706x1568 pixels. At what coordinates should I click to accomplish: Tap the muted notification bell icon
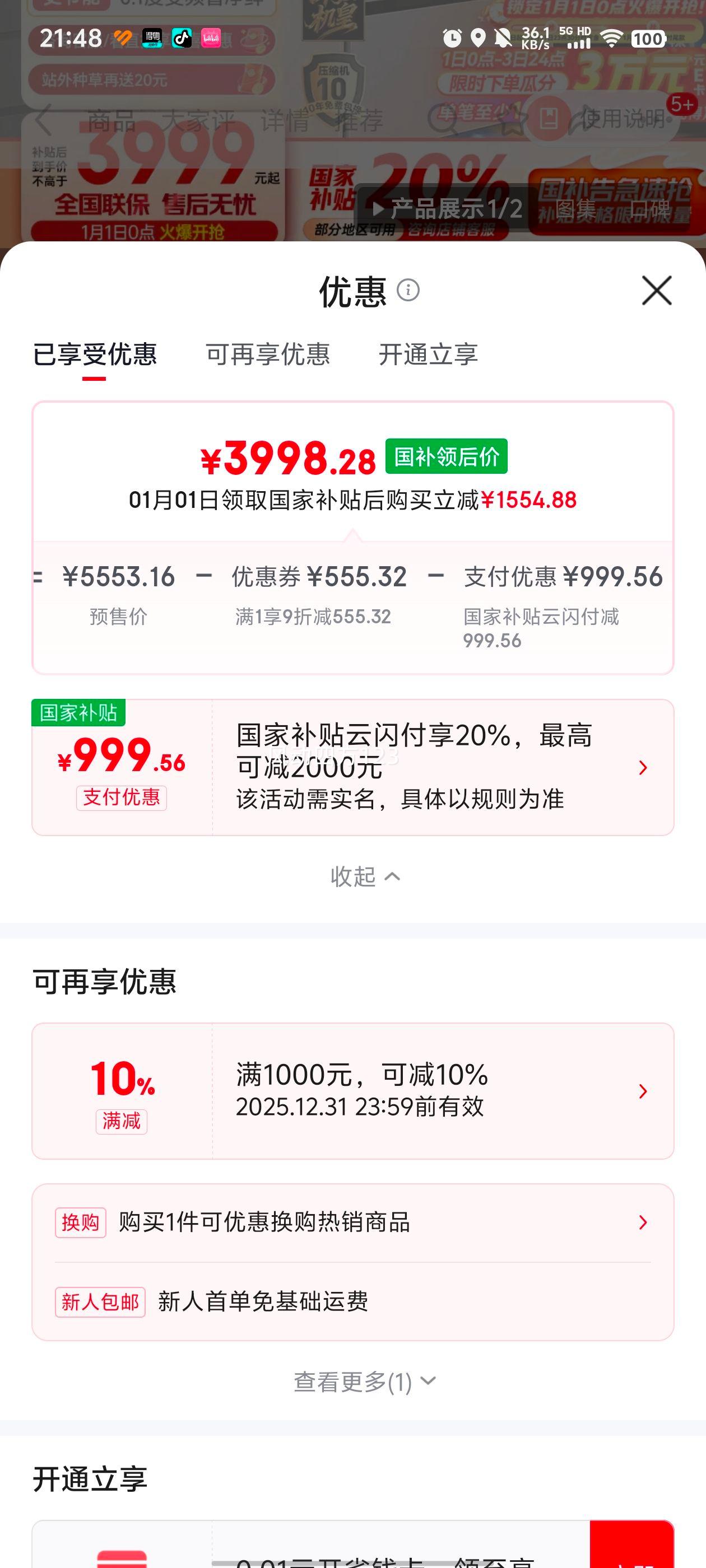[503, 38]
